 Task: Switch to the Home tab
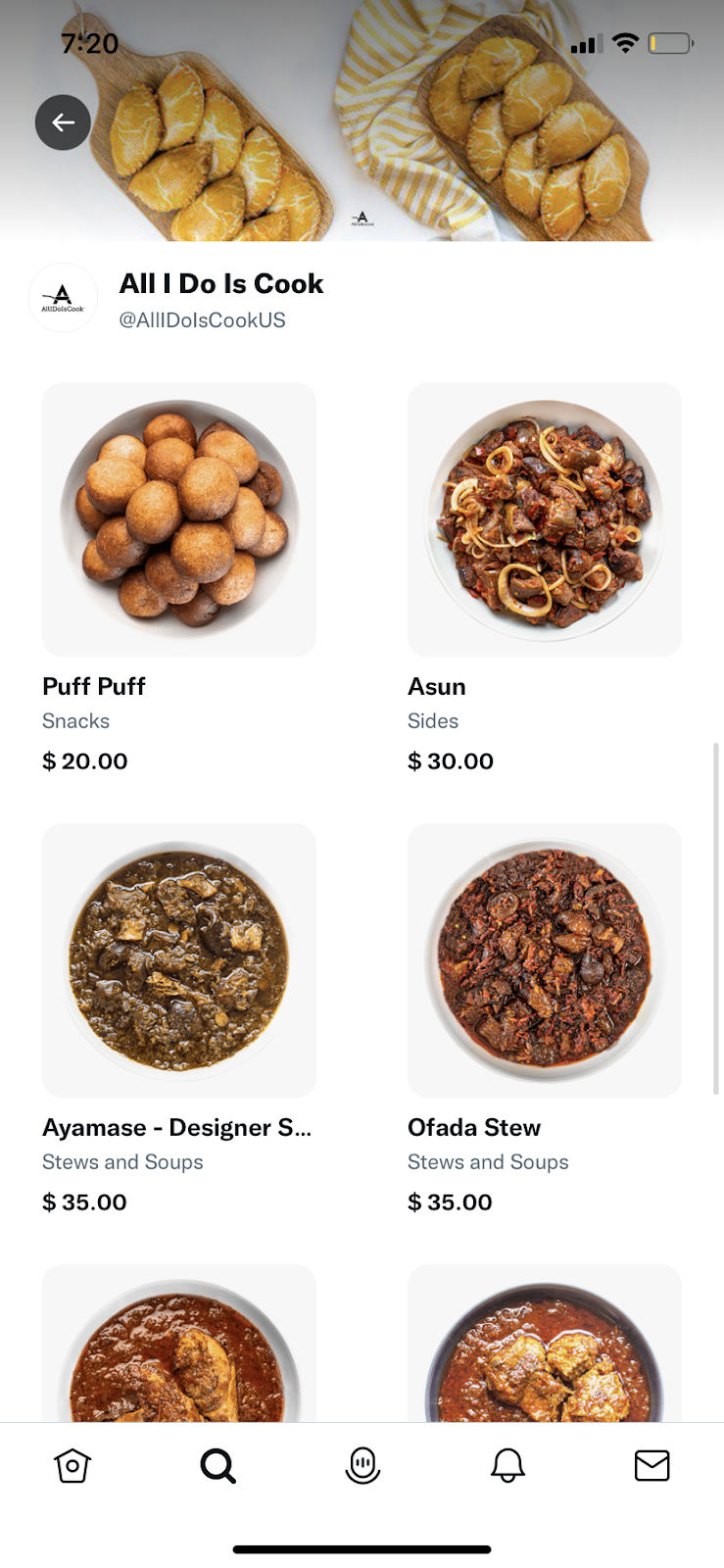[x=72, y=1466]
